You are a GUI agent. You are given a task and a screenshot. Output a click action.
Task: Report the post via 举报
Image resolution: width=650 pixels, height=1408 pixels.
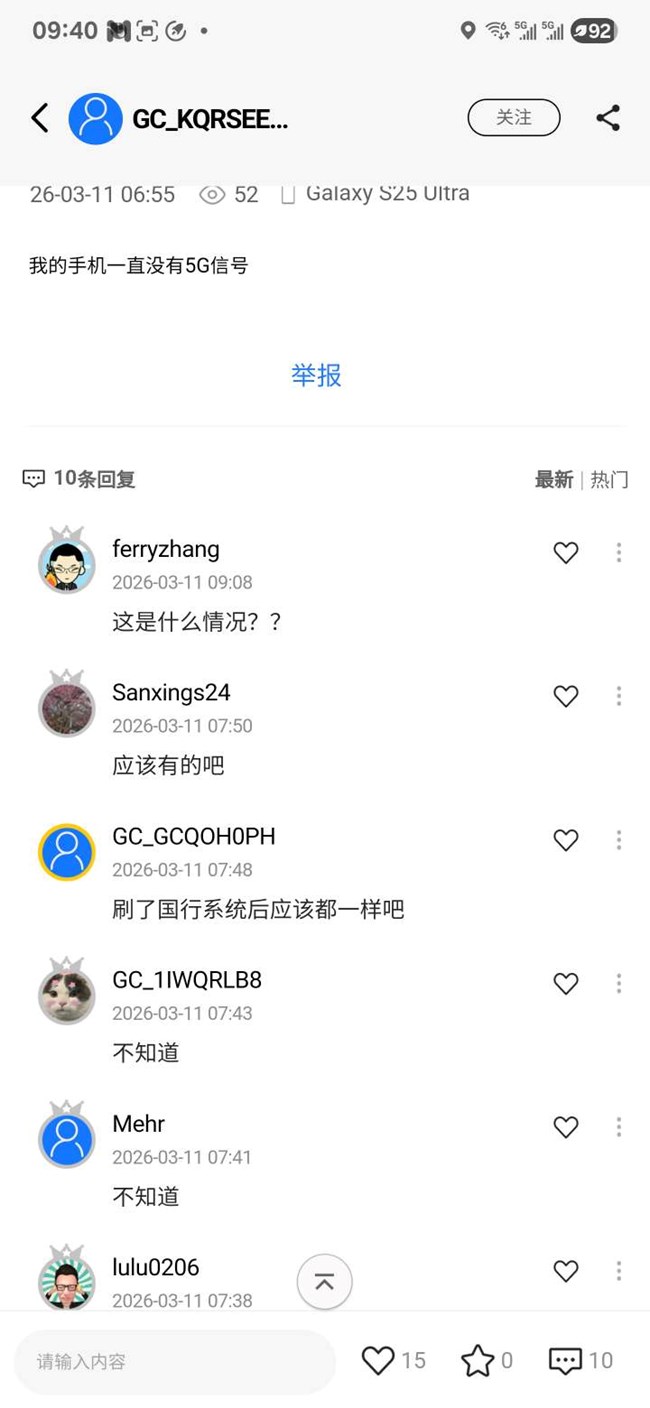point(316,375)
